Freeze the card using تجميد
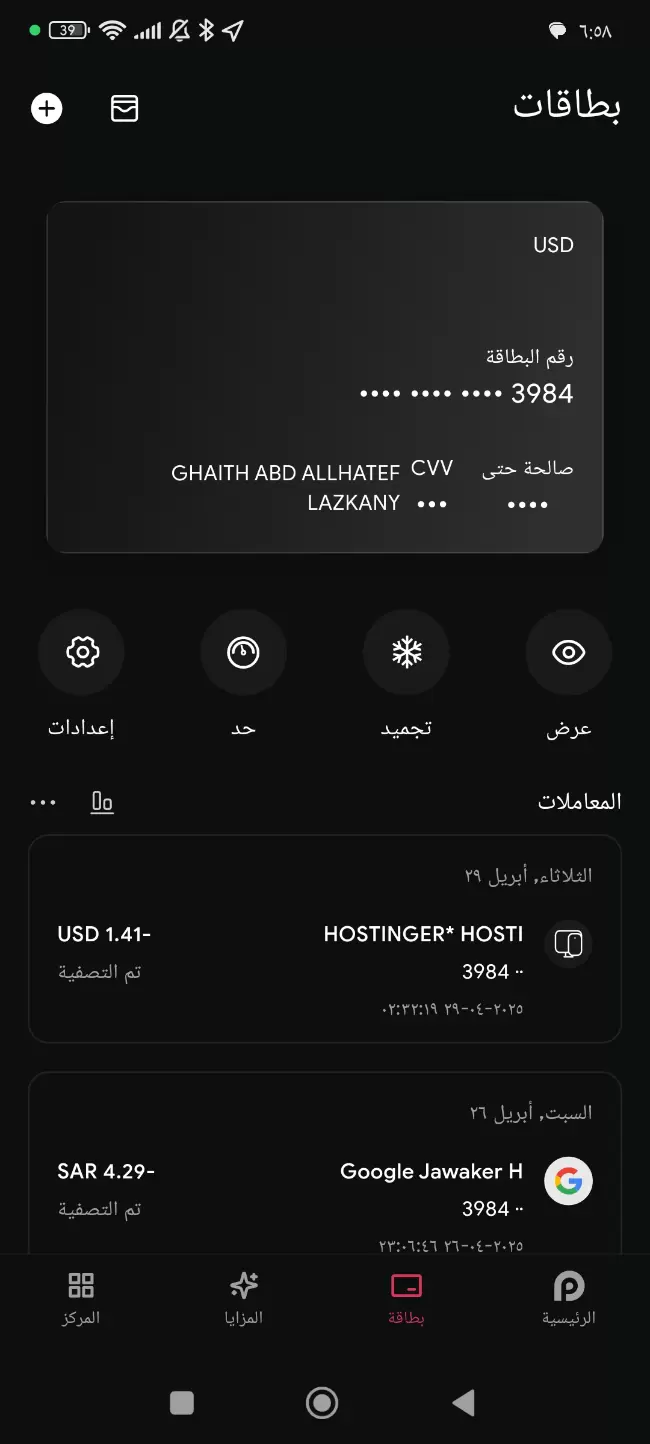The image size is (650, 1444). point(406,653)
